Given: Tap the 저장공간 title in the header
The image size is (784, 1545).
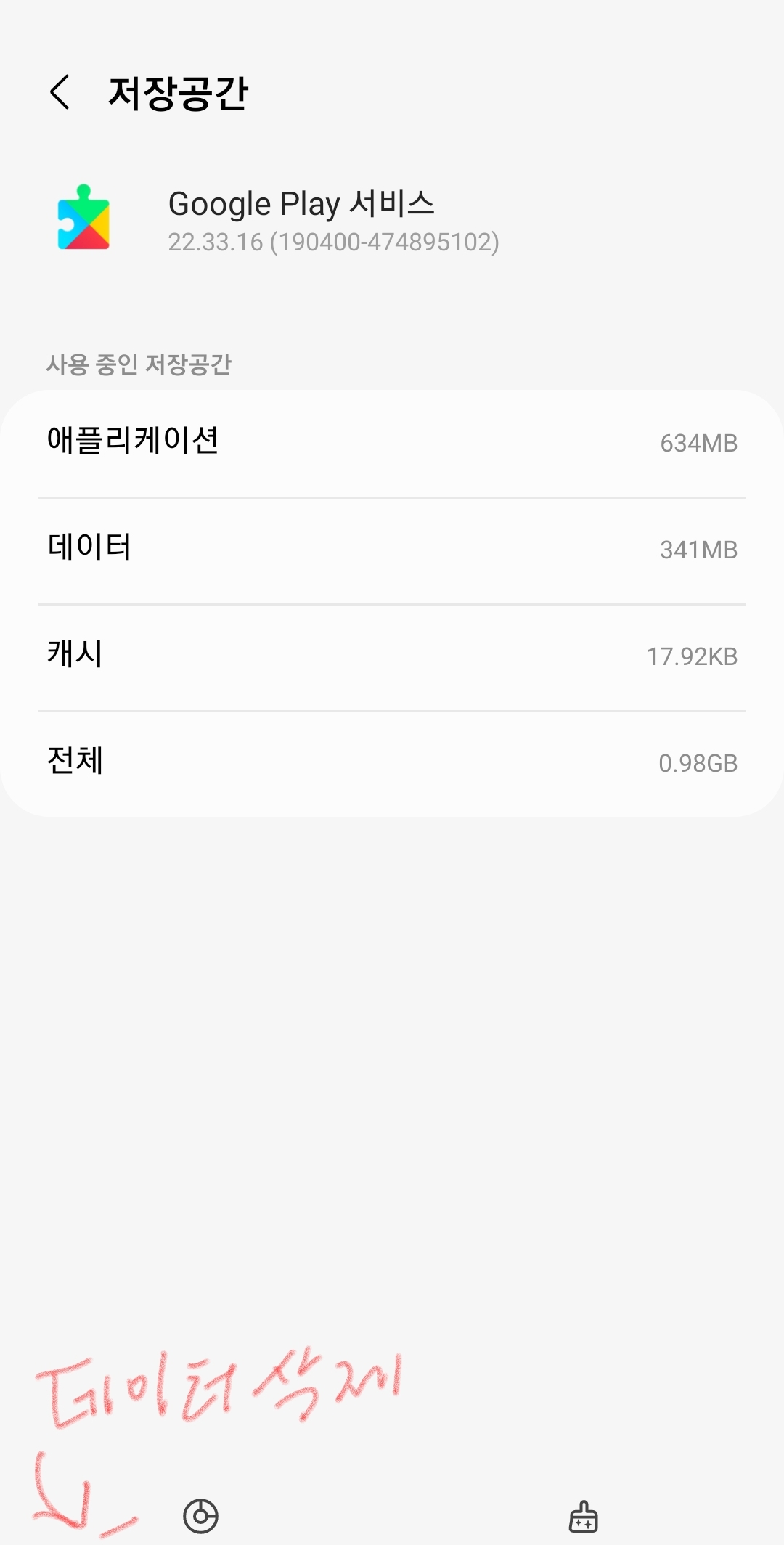Looking at the screenshot, I should tap(179, 92).
